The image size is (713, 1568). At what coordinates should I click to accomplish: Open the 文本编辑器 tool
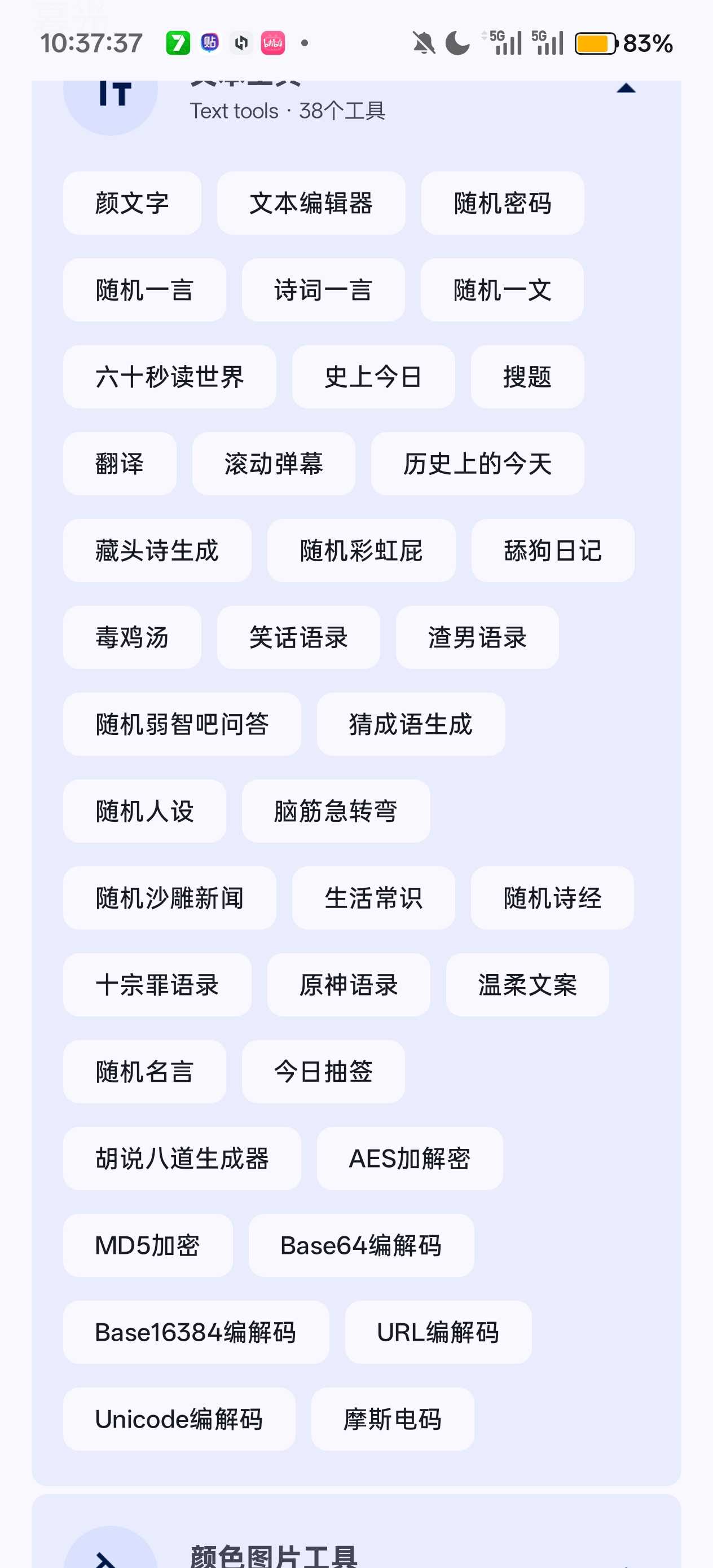pos(311,203)
